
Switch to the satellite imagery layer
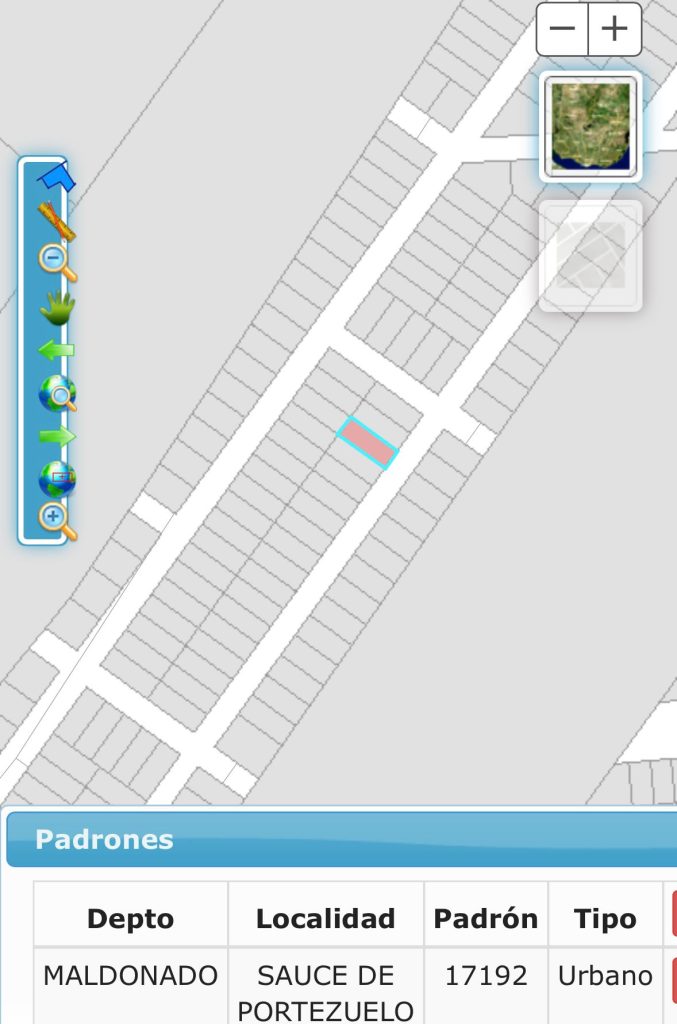tap(590, 127)
